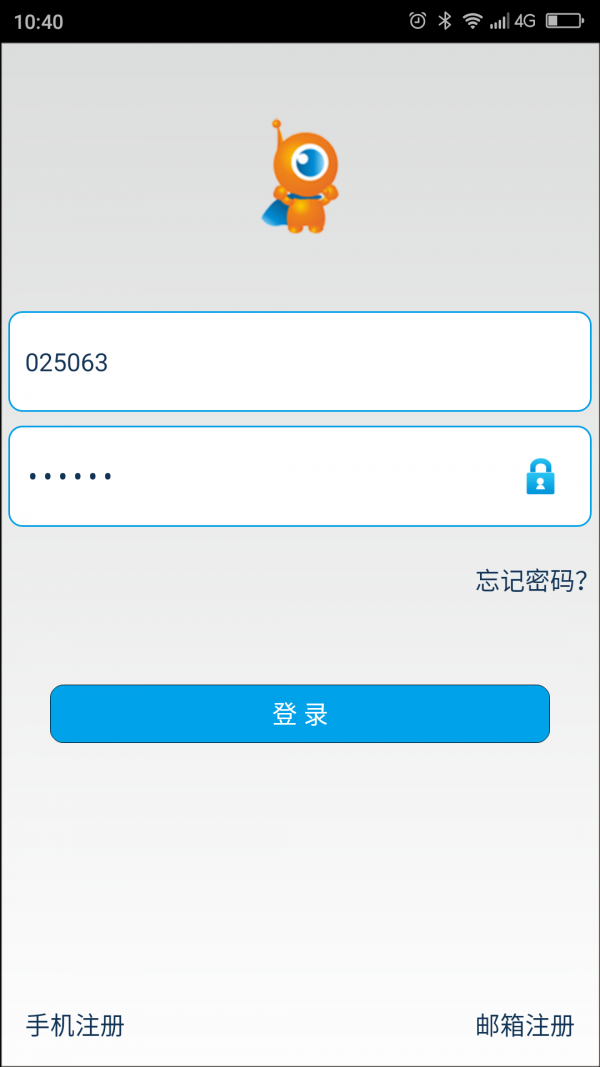The image size is (600, 1067).
Task: Open 手机注册 phone registration
Action: click(x=75, y=1025)
